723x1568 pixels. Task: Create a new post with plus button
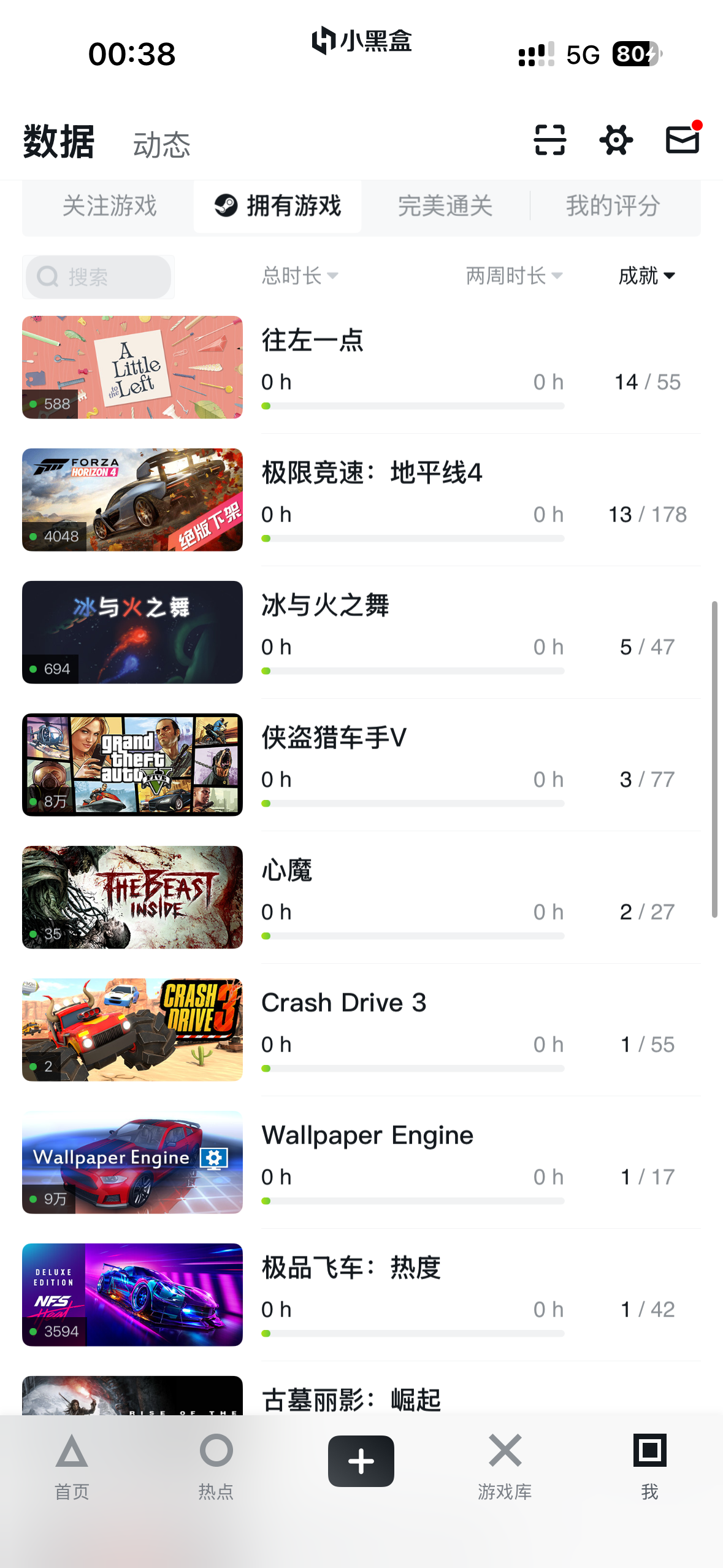[x=361, y=1461]
